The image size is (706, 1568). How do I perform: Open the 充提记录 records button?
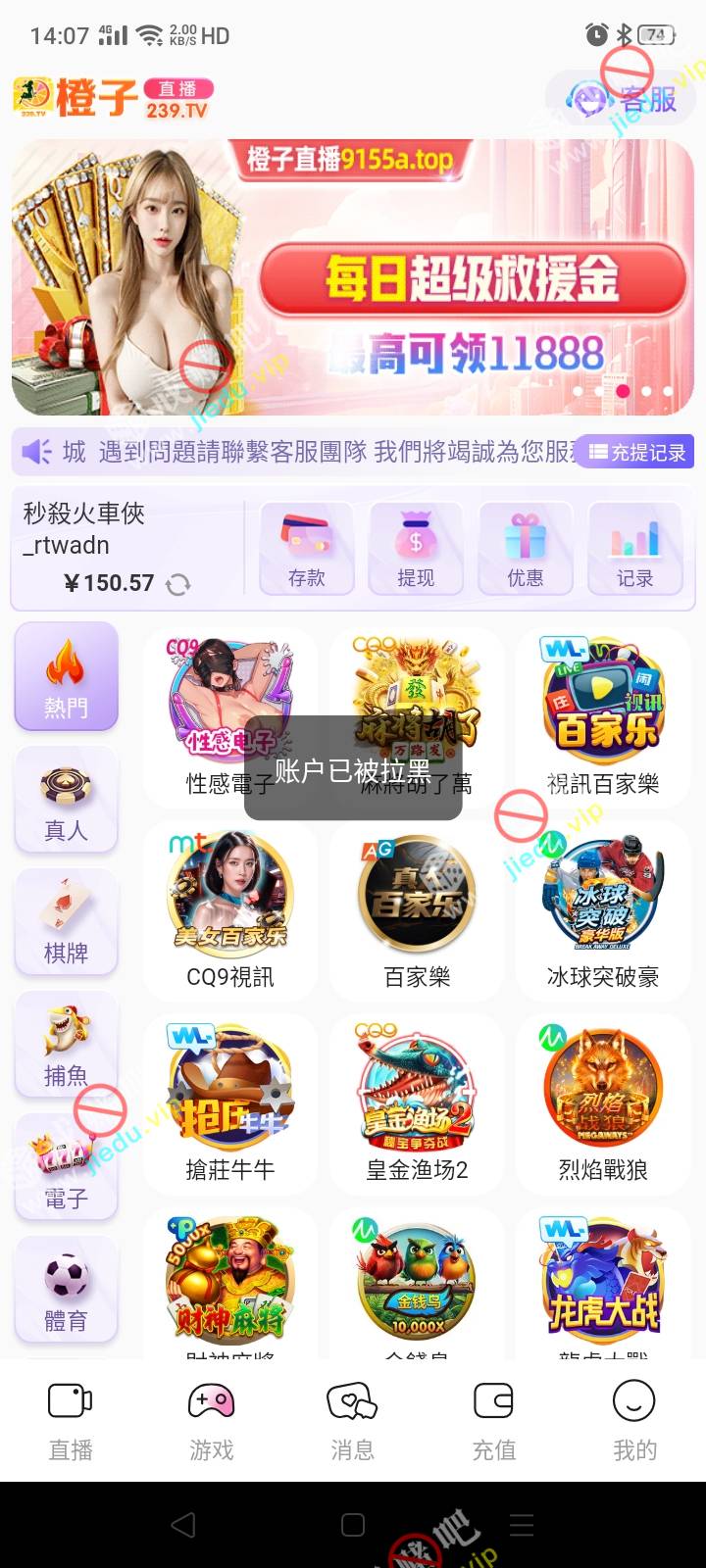pyautogui.click(x=637, y=452)
